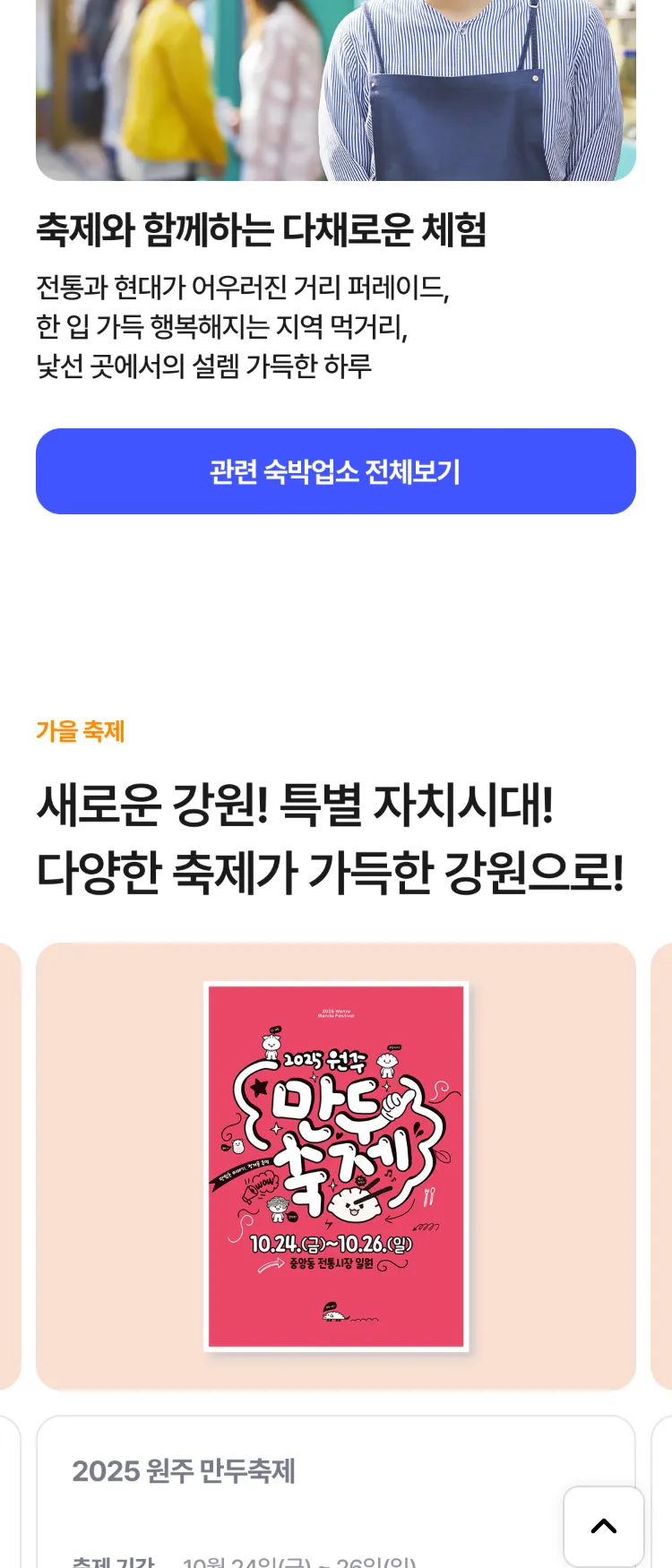Tap the scroll-to-top arrow button

tap(603, 1526)
